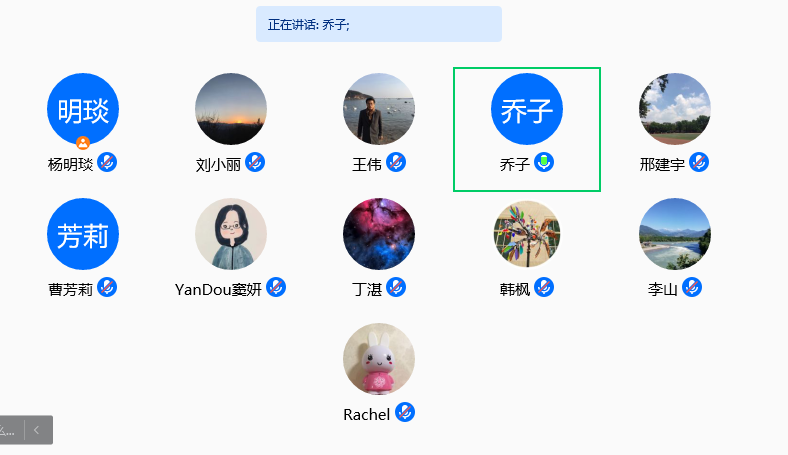Select 韩枫's participant avatar
The image size is (788, 455).
pos(527,234)
